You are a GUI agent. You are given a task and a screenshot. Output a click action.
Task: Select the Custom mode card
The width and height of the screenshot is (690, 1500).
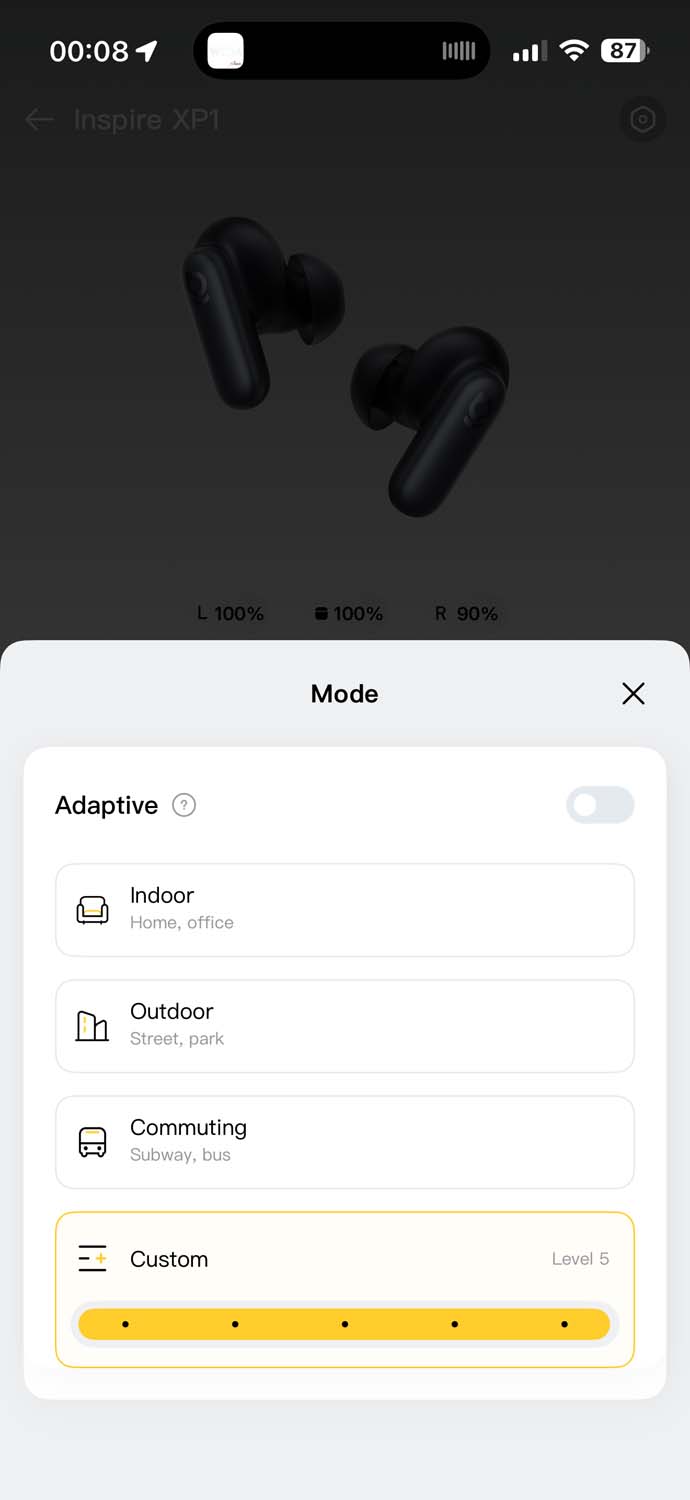(x=344, y=1259)
